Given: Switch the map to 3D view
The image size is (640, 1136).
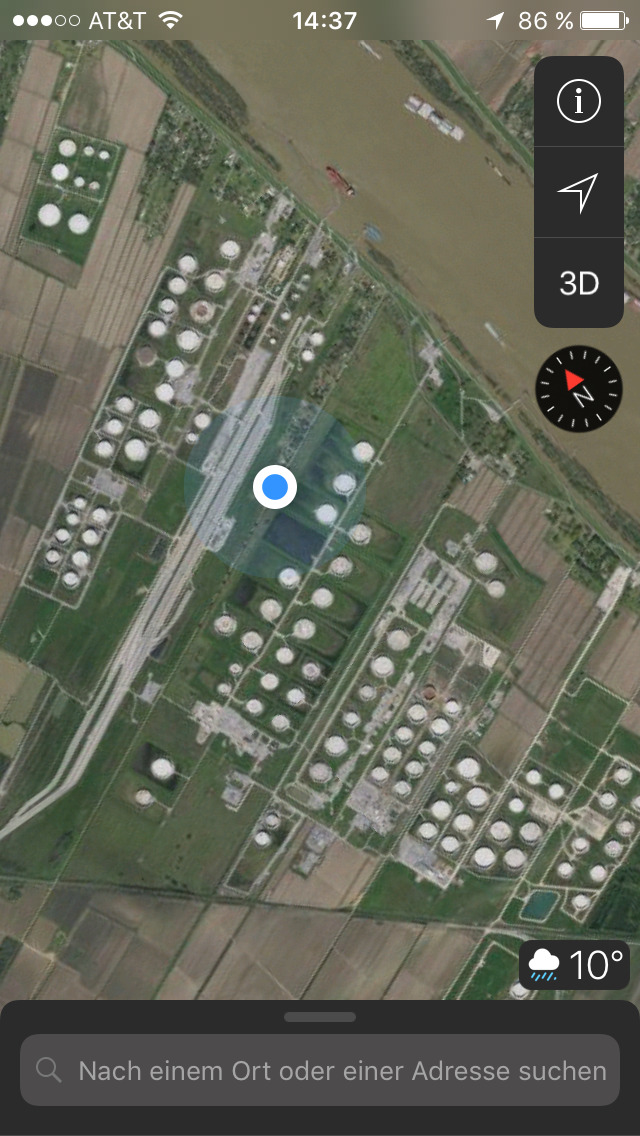Looking at the screenshot, I should (x=578, y=283).
